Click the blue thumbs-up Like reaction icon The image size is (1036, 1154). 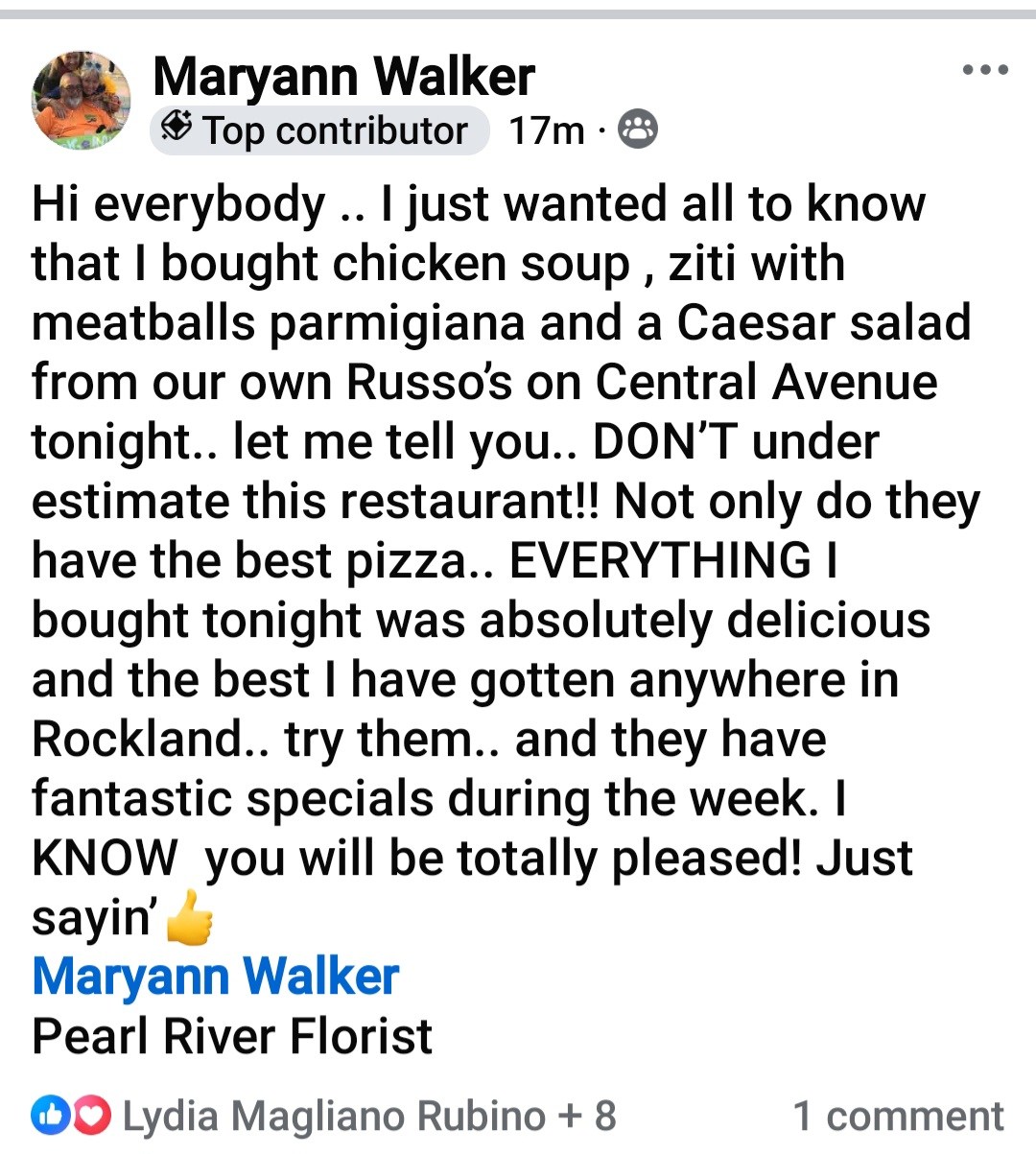pos(52,1116)
